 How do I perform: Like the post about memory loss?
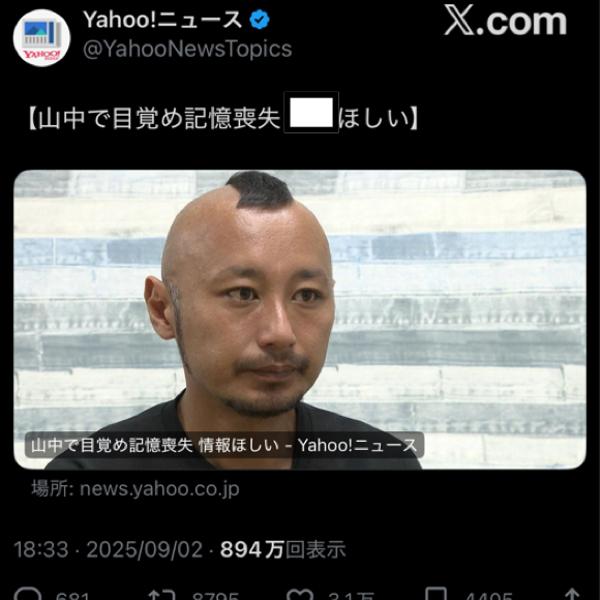(298, 596)
